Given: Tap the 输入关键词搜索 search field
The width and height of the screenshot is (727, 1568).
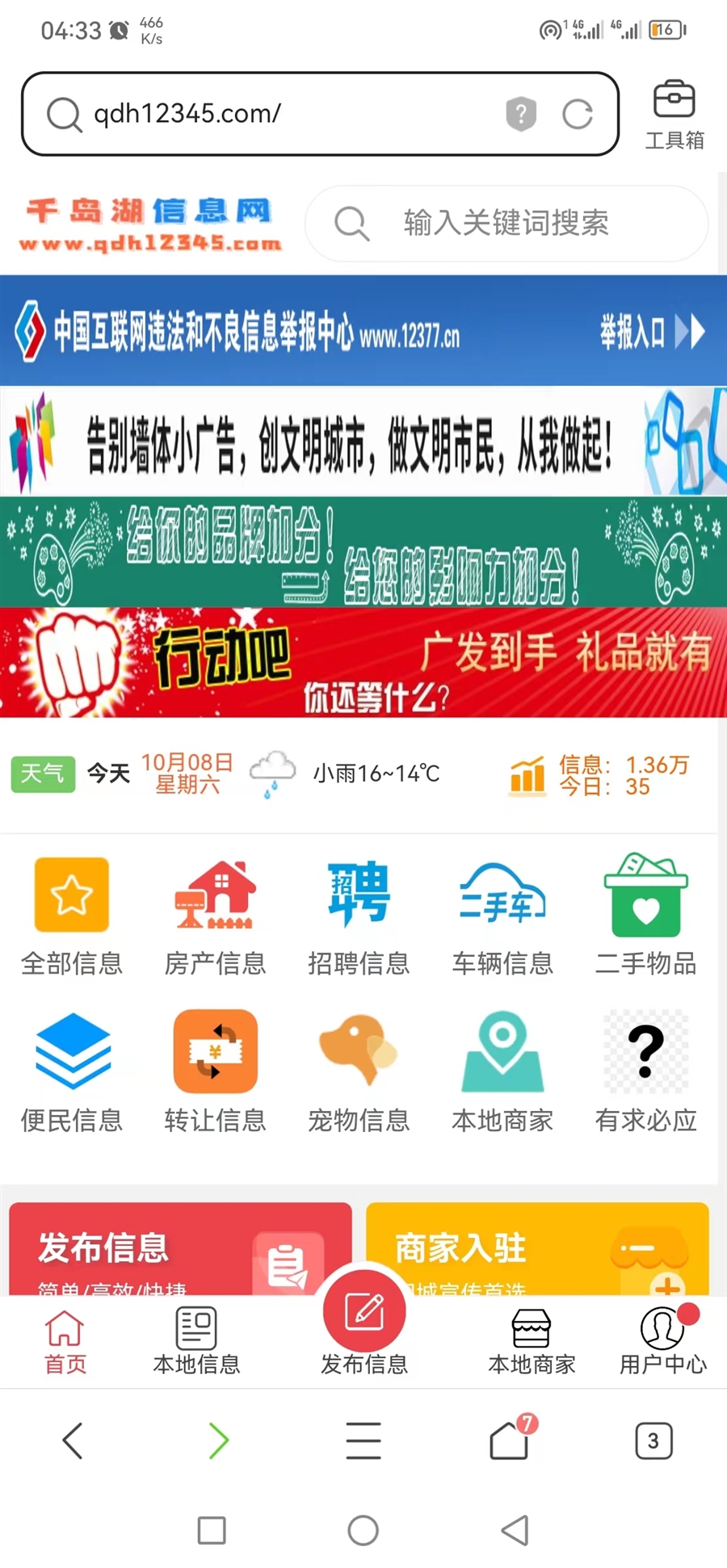Looking at the screenshot, I should pos(506,224).
